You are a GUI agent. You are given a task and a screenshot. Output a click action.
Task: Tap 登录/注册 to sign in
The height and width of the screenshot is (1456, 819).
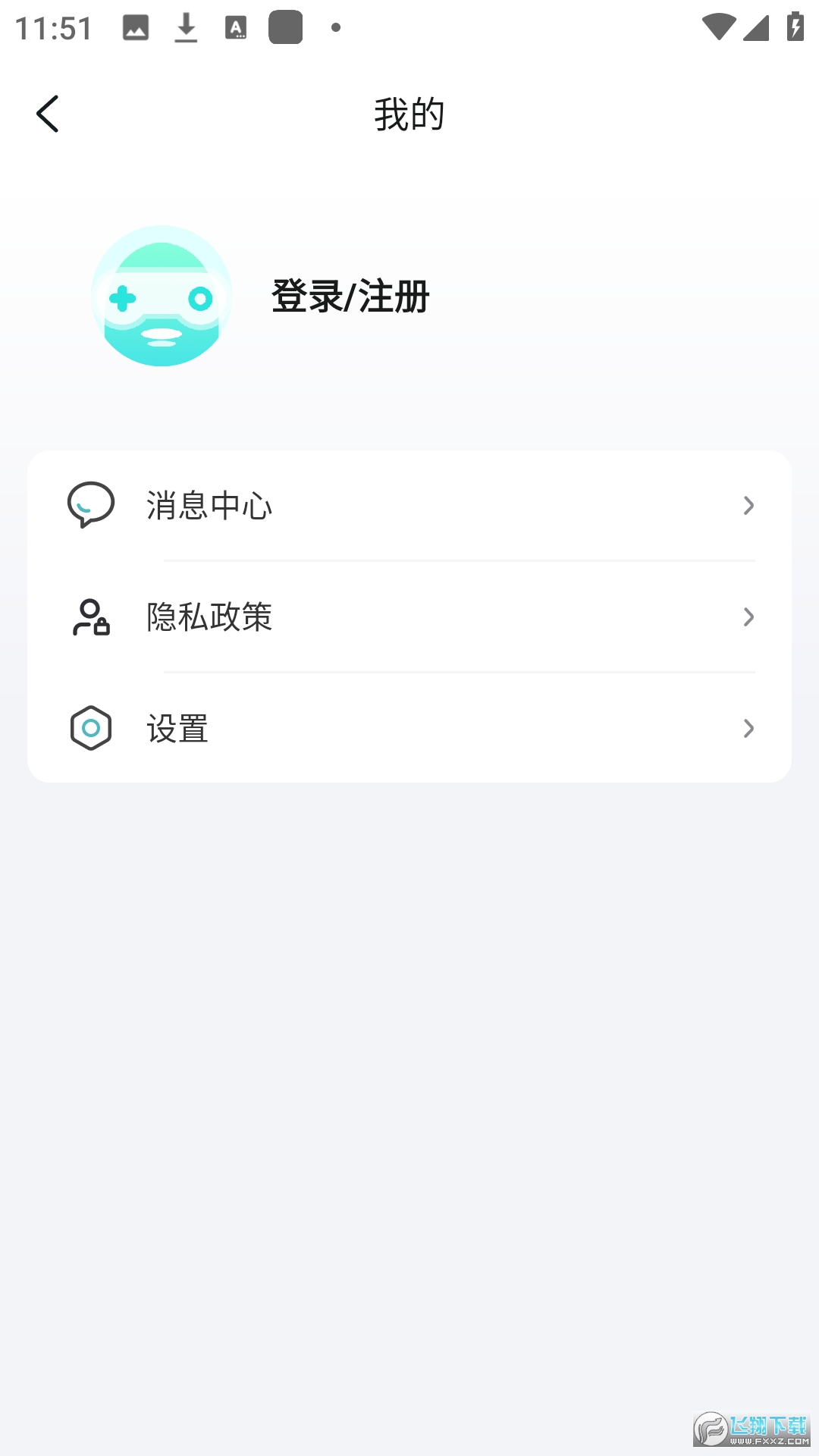350,296
